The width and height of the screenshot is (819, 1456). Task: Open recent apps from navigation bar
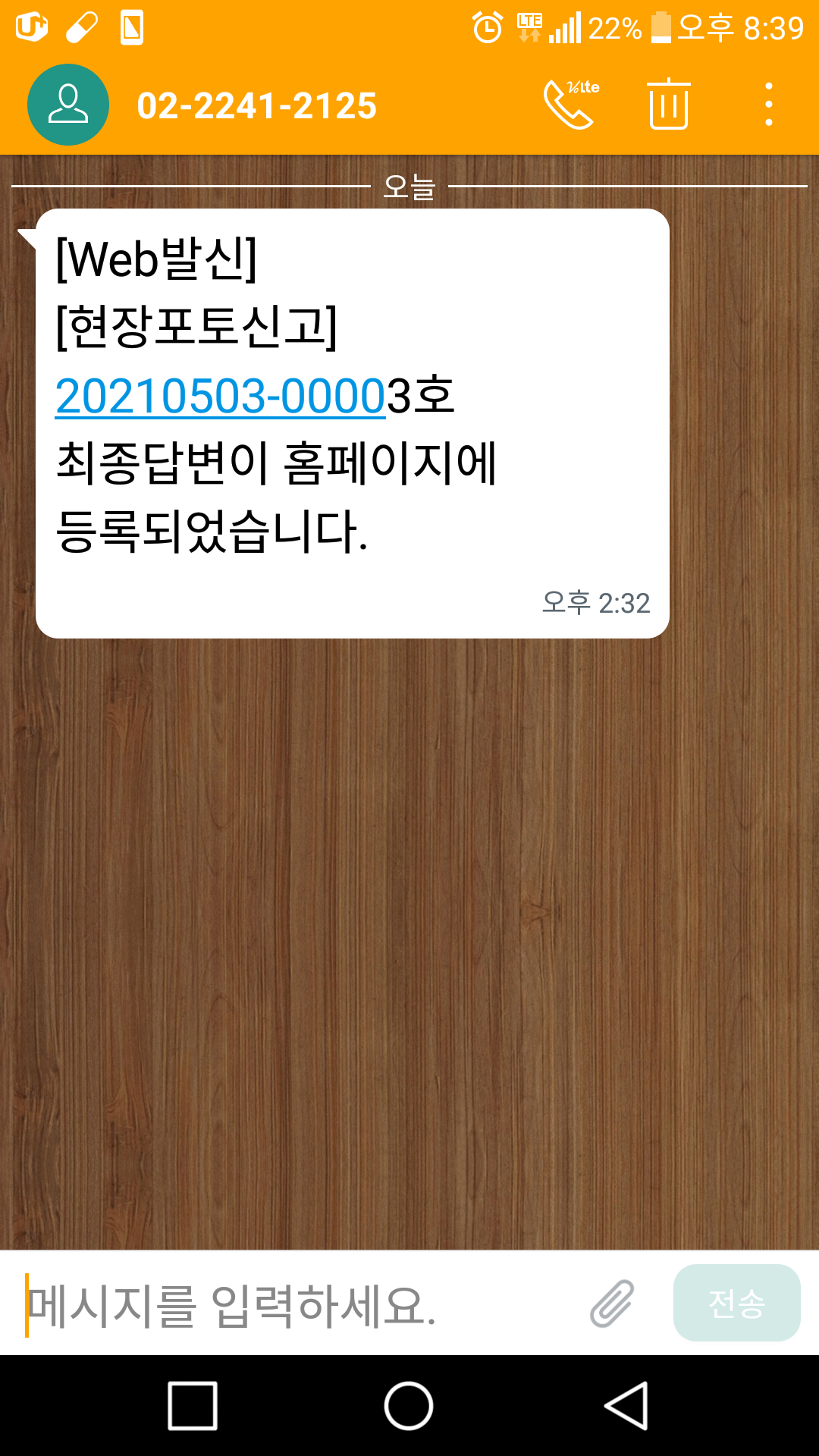coord(193,1405)
